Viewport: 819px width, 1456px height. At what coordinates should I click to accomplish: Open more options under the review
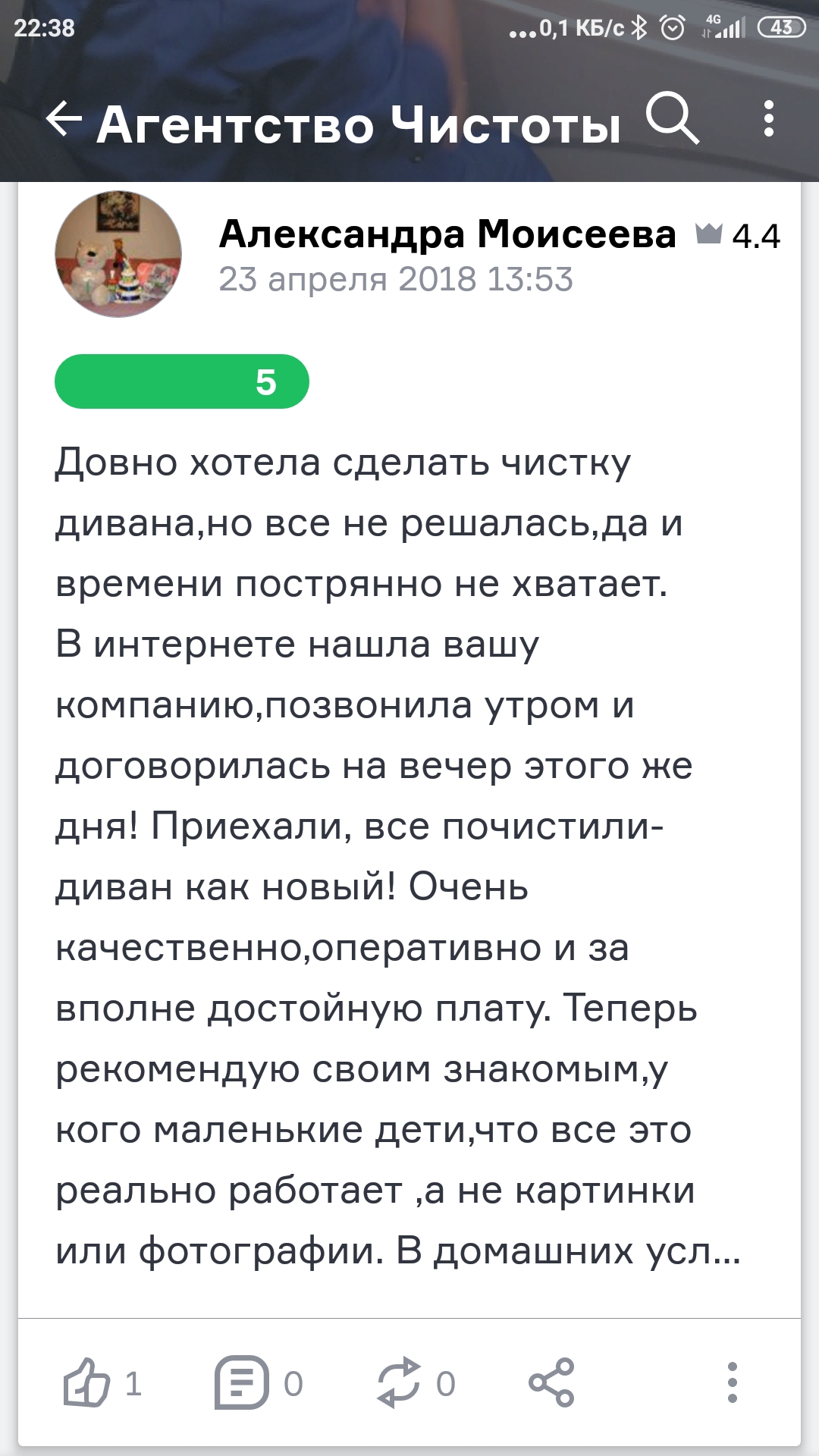[732, 1382]
